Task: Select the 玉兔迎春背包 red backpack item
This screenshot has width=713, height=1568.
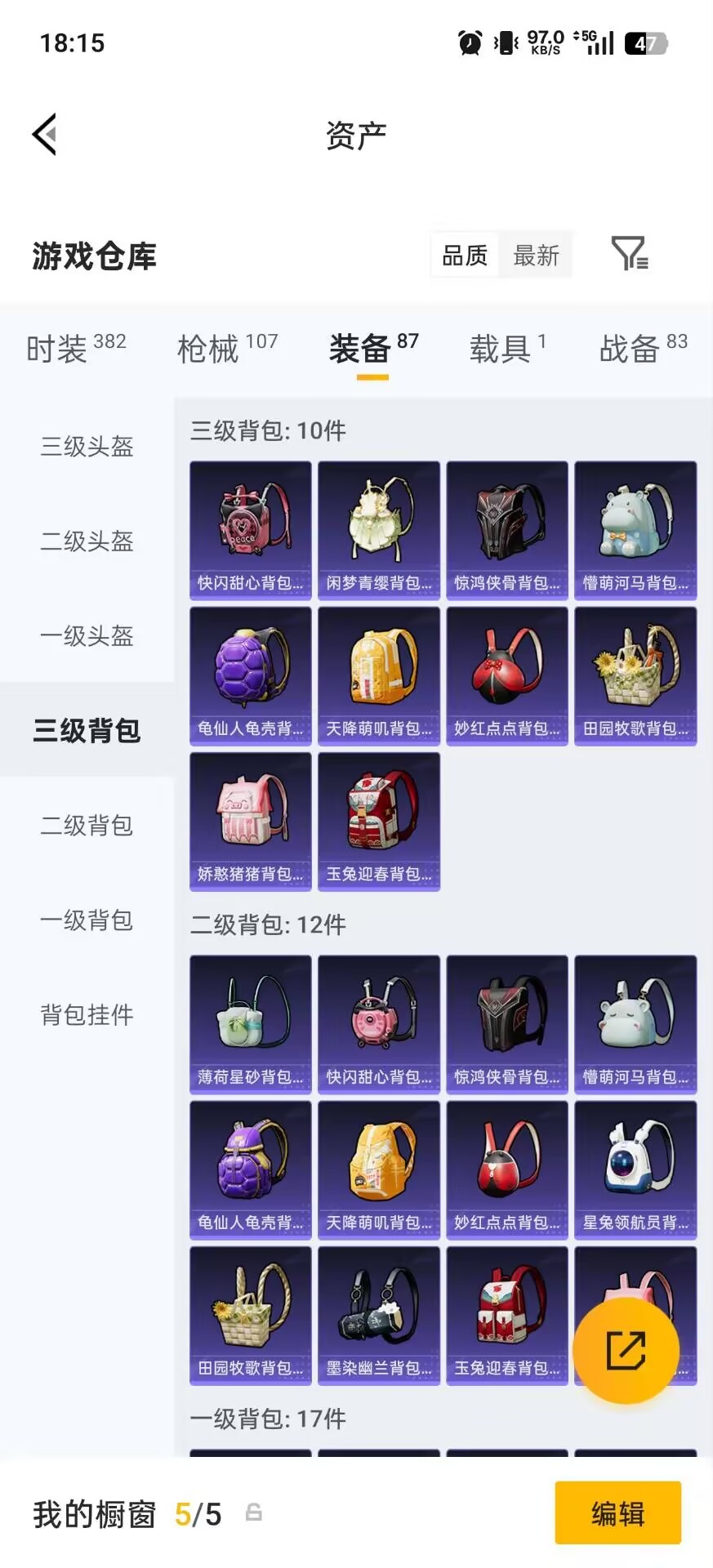Action: tap(378, 821)
